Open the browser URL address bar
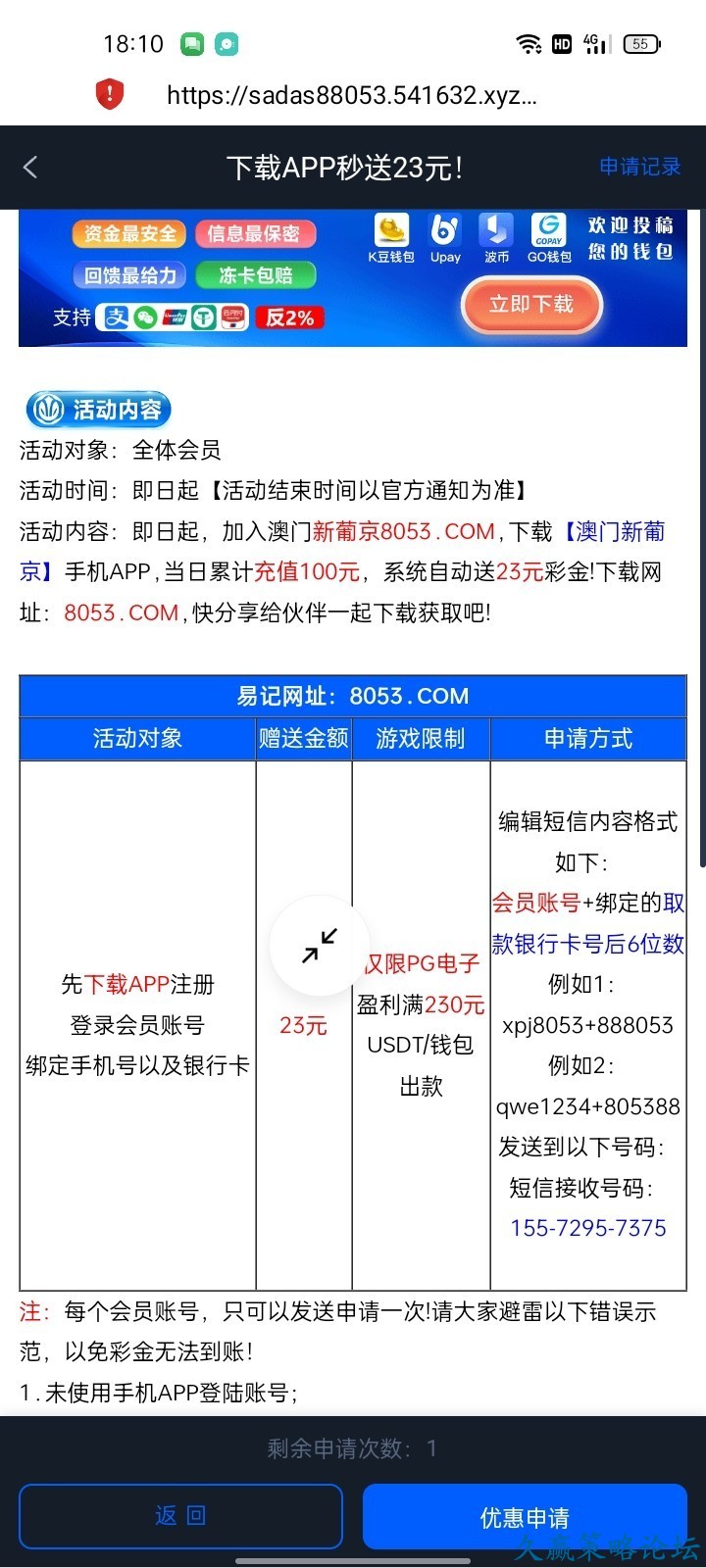Image resolution: width=706 pixels, height=1568 pixels. (x=351, y=95)
